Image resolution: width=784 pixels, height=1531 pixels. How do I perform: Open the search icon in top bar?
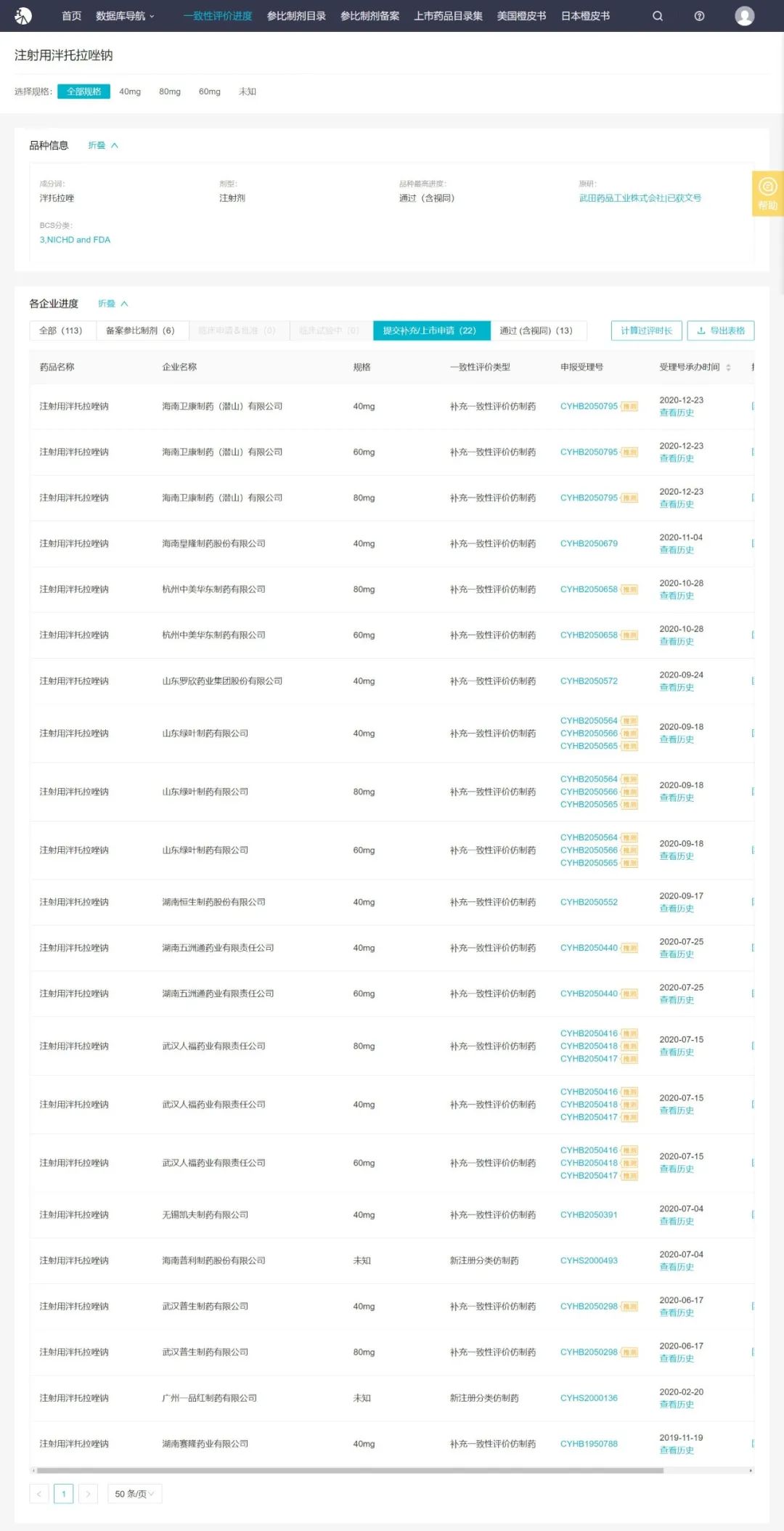pyautogui.click(x=658, y=16)
